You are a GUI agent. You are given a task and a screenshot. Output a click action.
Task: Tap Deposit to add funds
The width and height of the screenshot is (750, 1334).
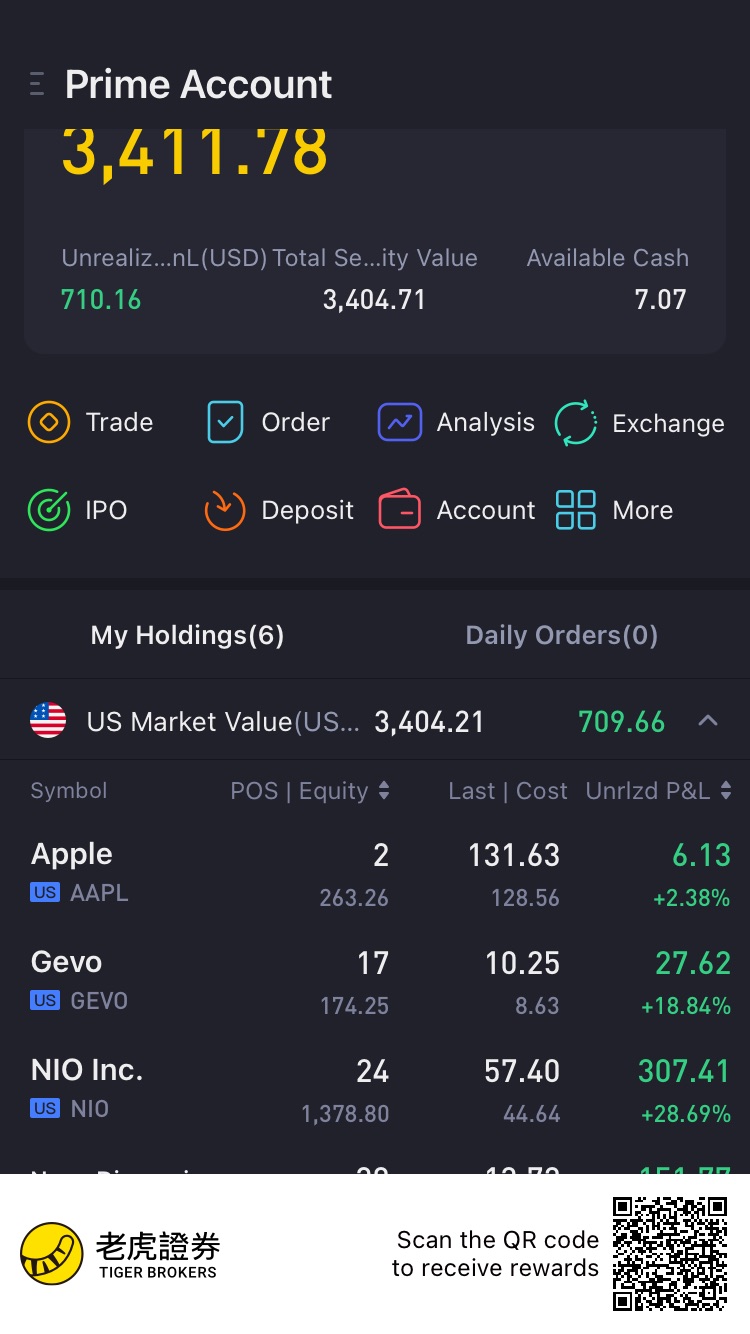click(279, 510)
